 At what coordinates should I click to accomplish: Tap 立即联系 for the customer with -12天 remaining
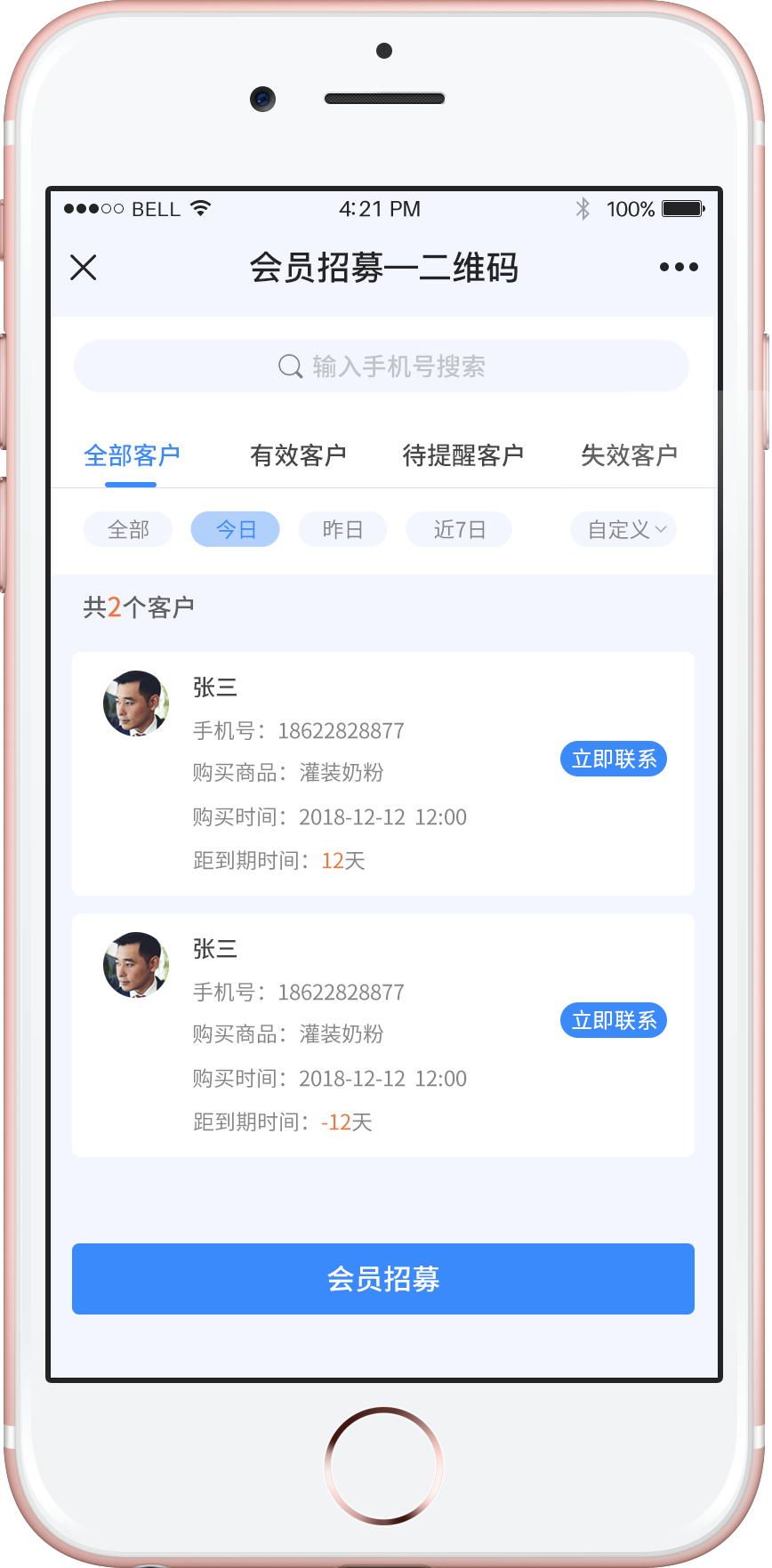pos(614,1020)
